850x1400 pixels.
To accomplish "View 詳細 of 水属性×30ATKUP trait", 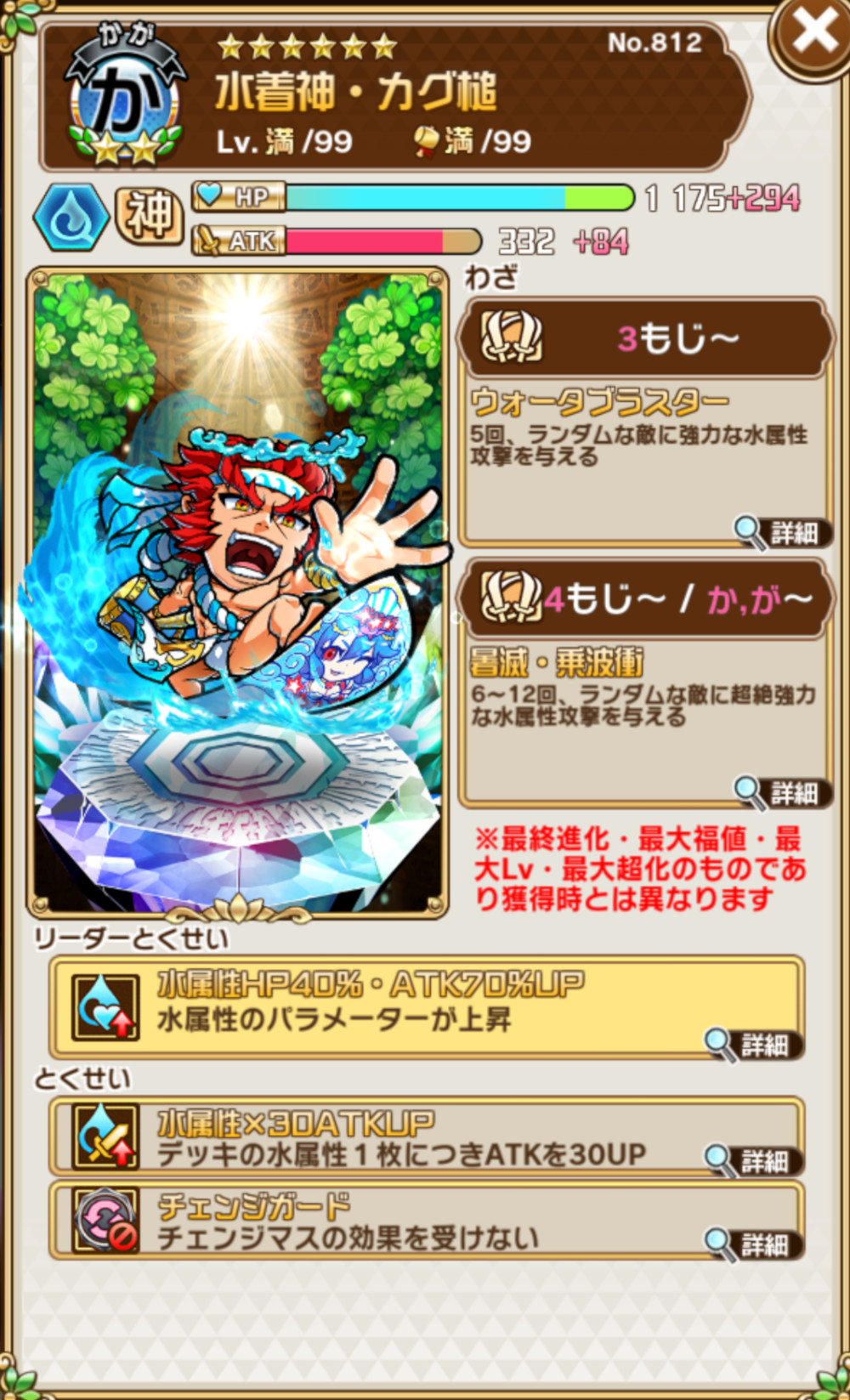I will (755, 1159).
